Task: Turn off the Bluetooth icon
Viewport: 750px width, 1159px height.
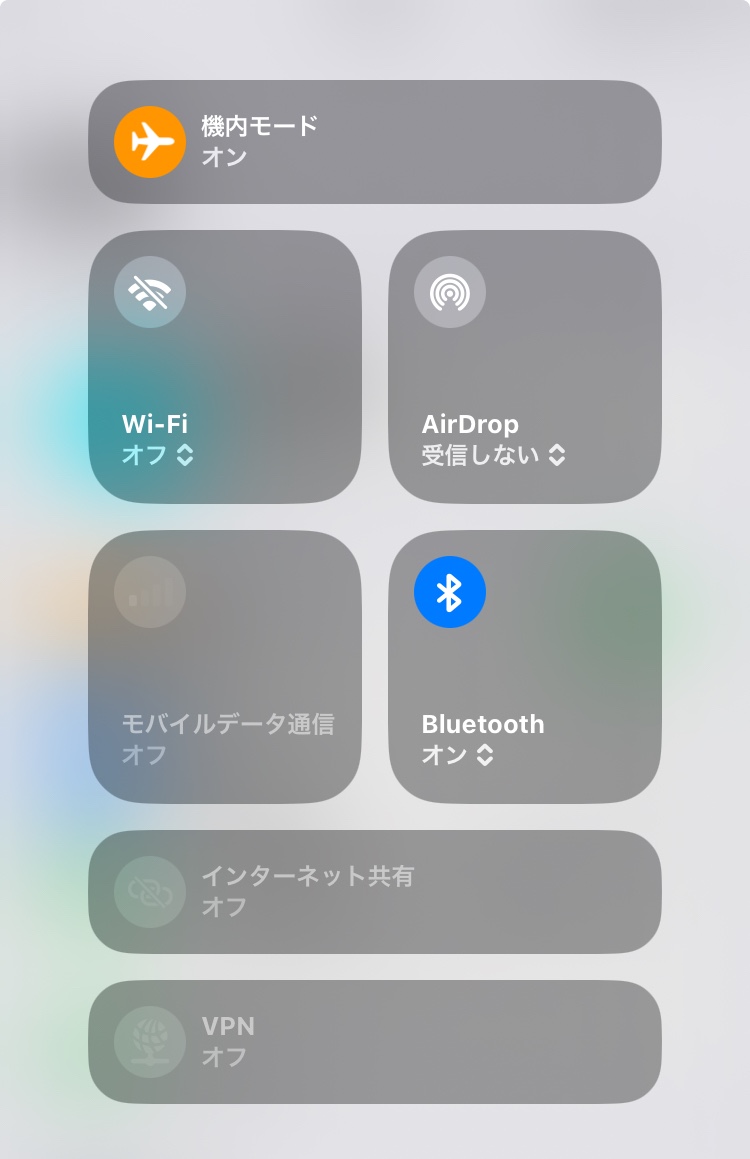Action: (x=450, y=592)
